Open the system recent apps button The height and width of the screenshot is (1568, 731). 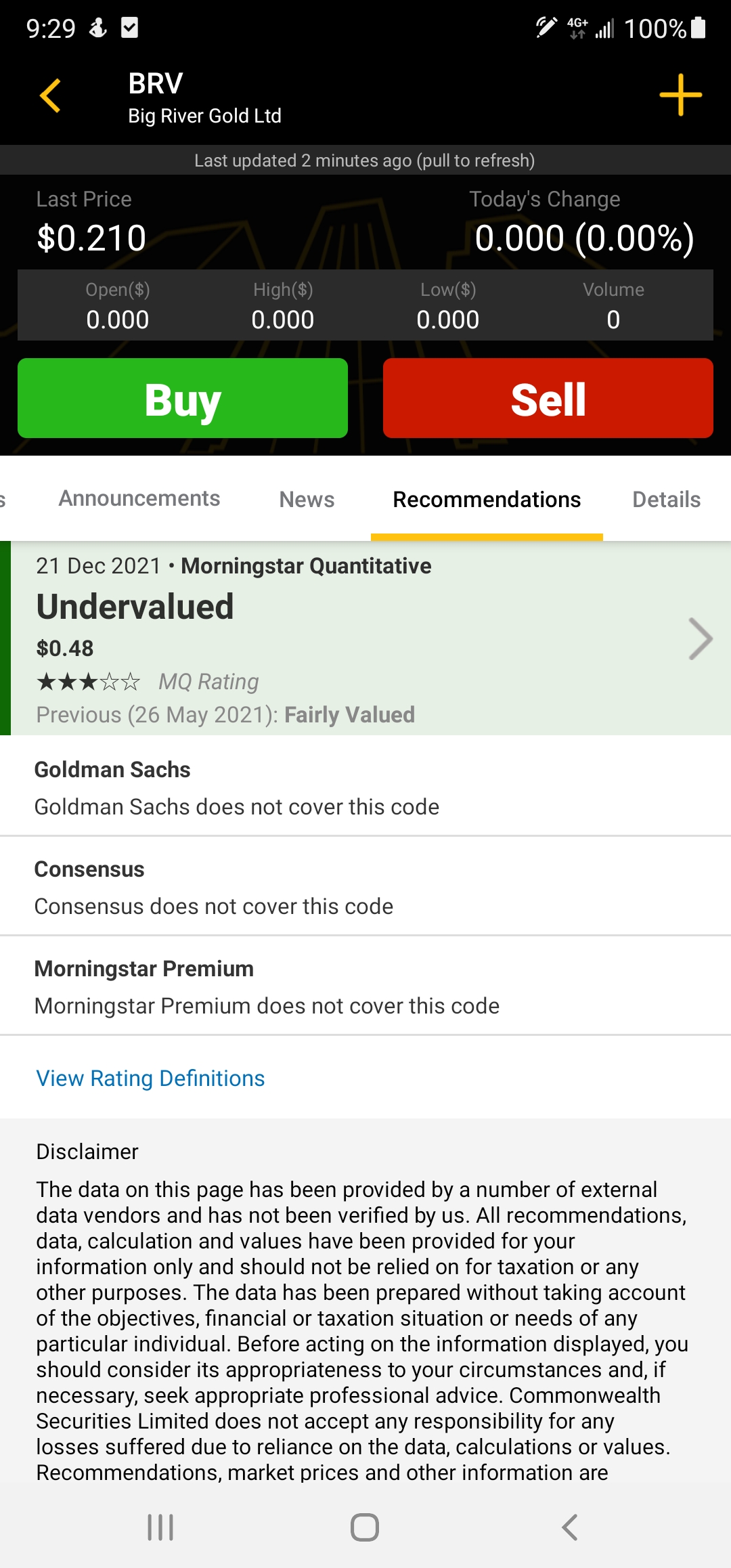160,1527
